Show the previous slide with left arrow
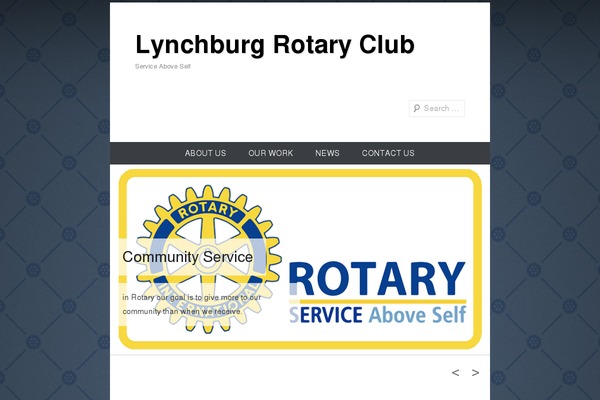Viewport: 600px width, 400px height. click(x=456, y=373)
